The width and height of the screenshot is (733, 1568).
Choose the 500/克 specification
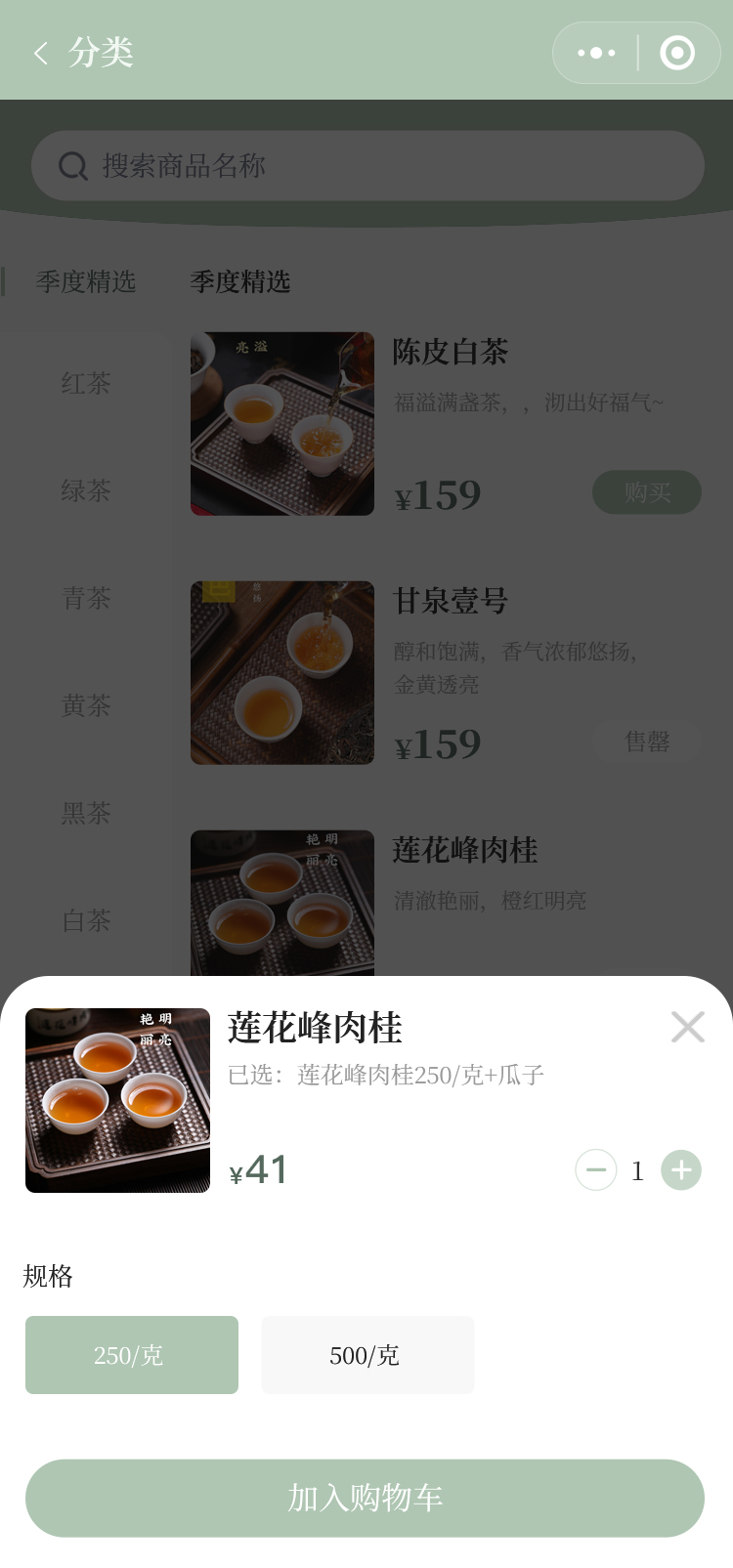pos(367,1355)
